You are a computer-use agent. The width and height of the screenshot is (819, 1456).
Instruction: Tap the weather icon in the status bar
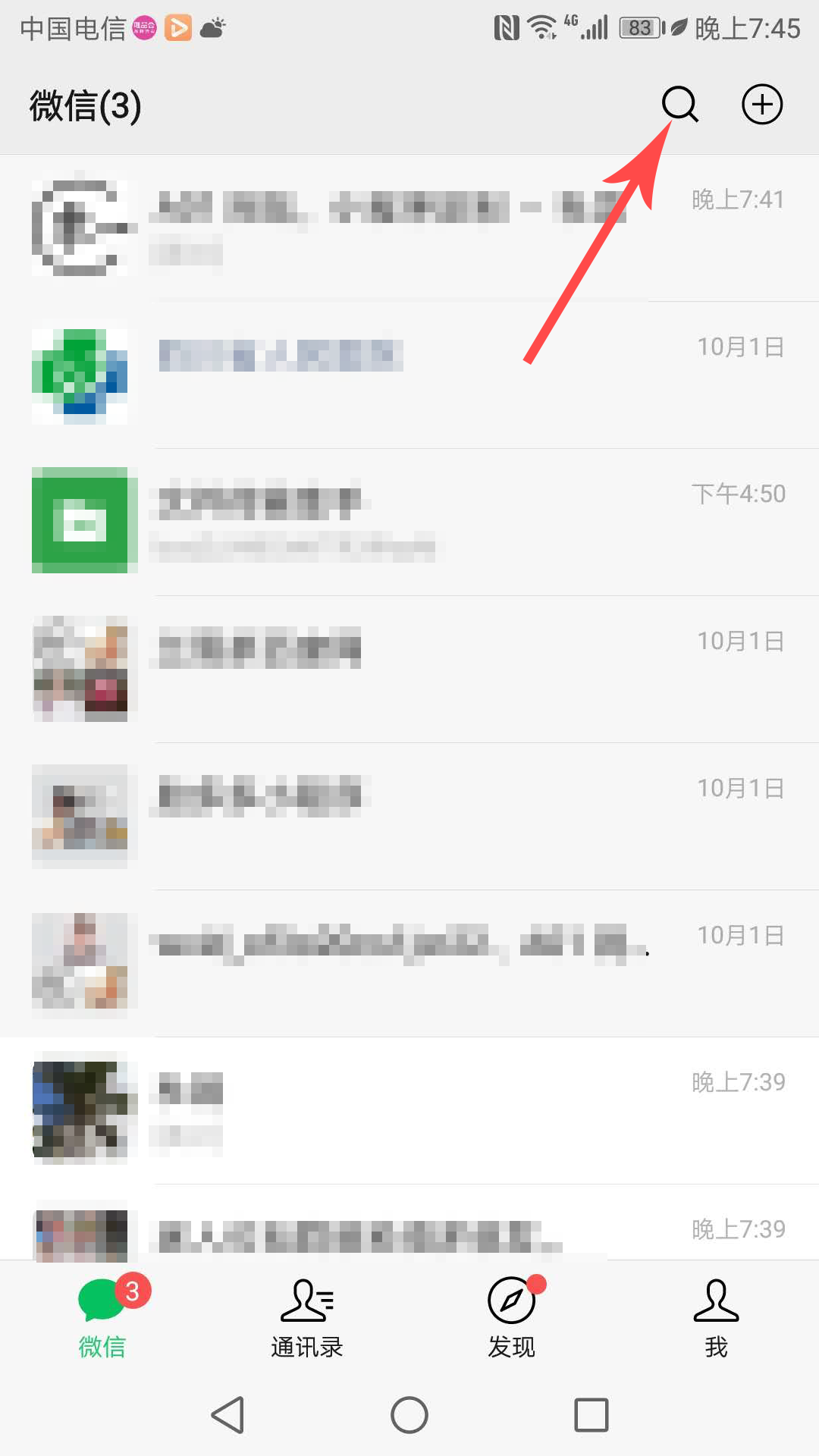click(x=211, y=27)
